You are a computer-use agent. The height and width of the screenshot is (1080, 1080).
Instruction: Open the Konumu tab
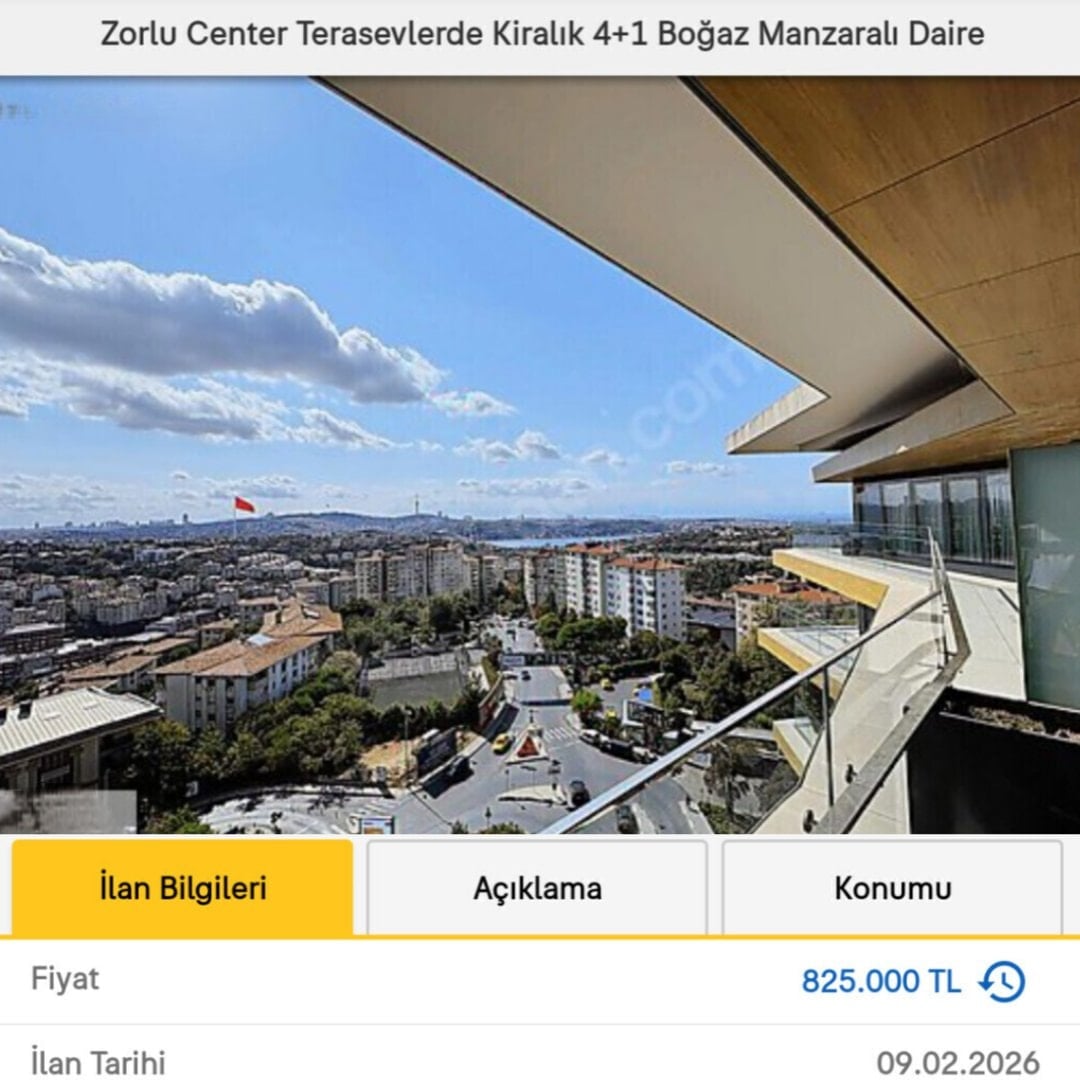click(892, 888)
